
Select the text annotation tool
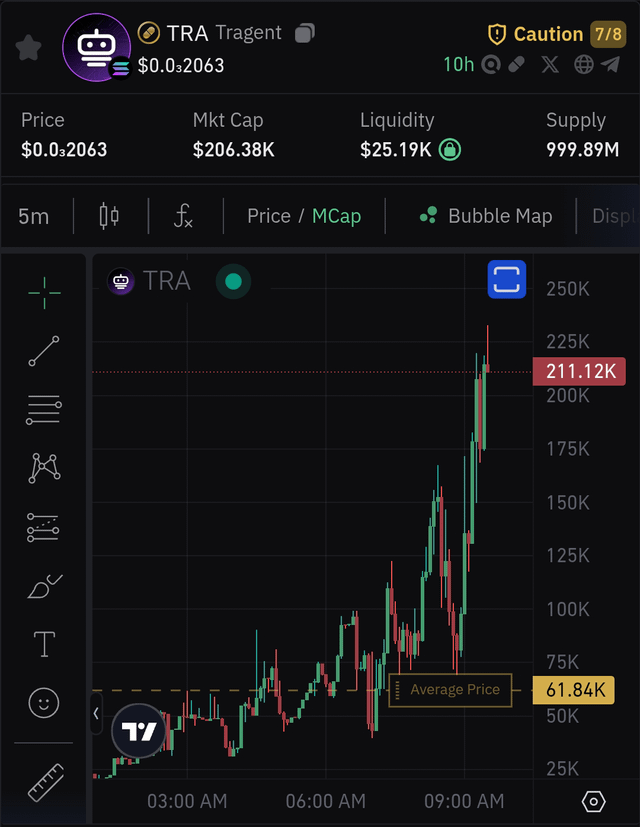44,644
